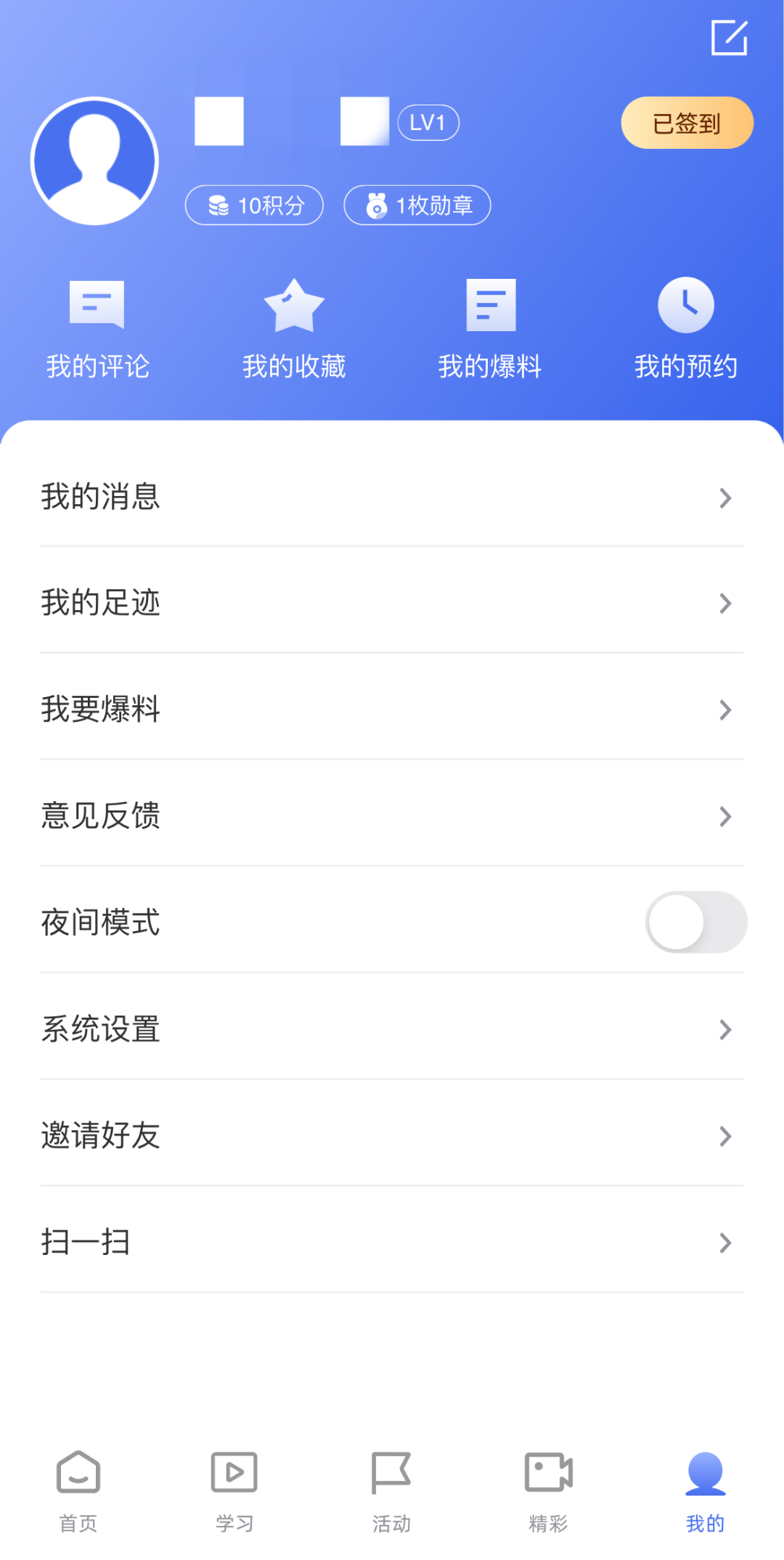The image size is (784, 1560).
Task: Open 邀请好友
Action: 392,1136
